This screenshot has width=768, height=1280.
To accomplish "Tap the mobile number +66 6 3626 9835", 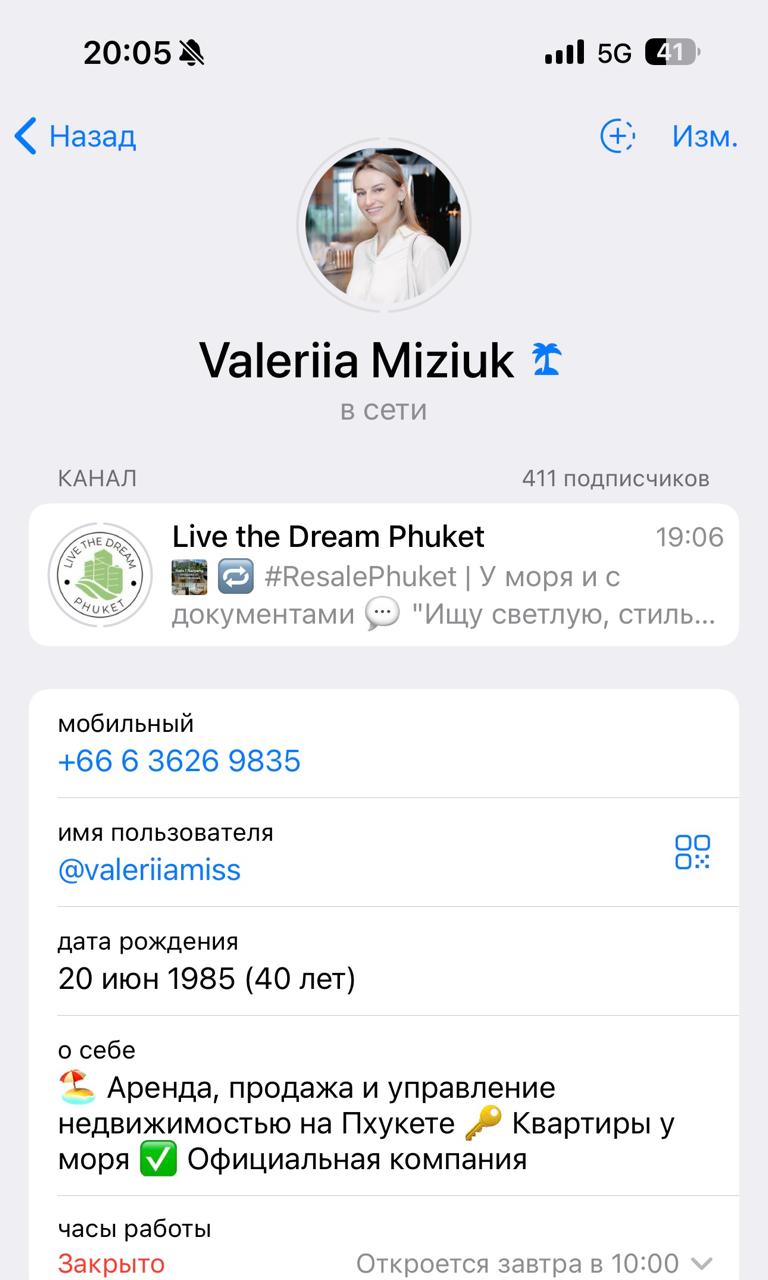I will 180,761.
